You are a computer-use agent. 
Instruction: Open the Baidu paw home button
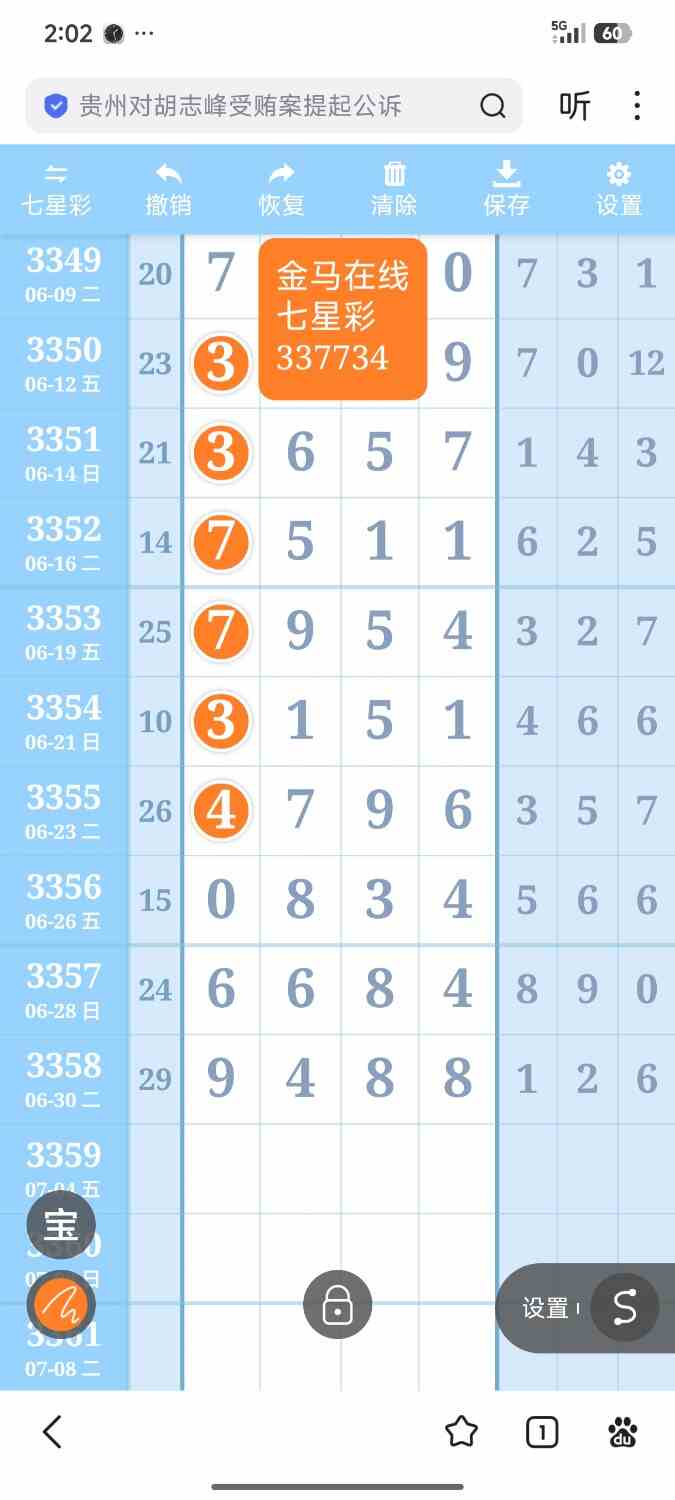pos(623,1432)
